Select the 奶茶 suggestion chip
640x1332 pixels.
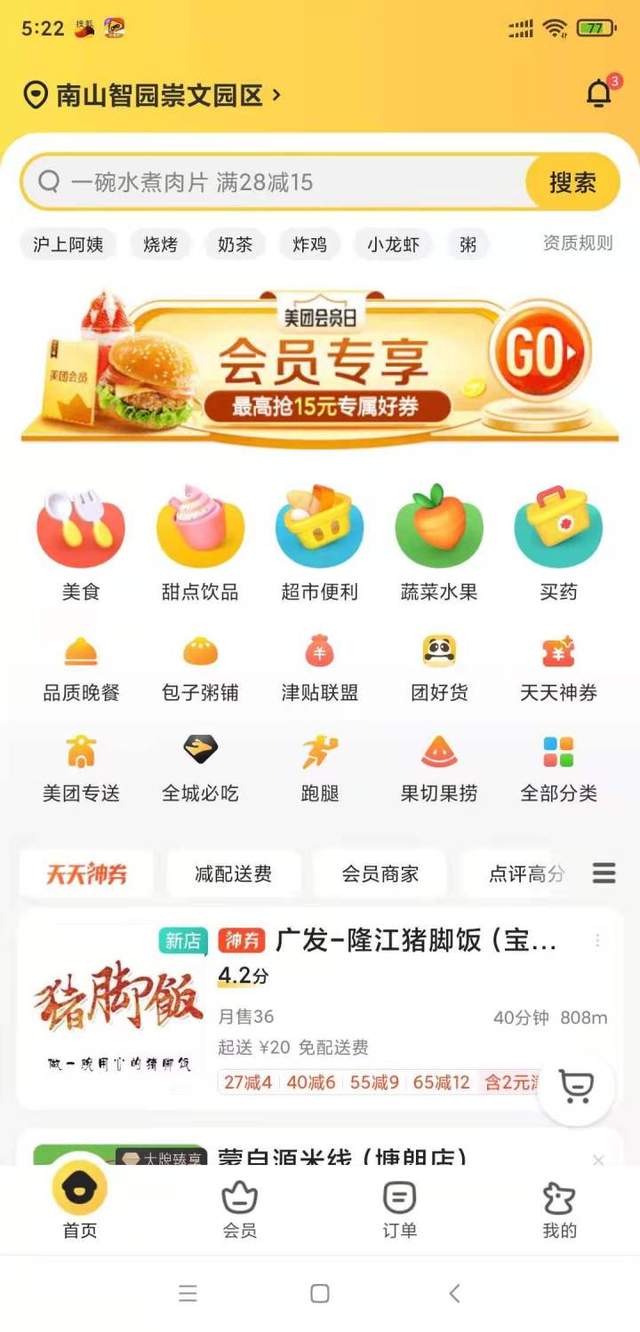[235, 244]
